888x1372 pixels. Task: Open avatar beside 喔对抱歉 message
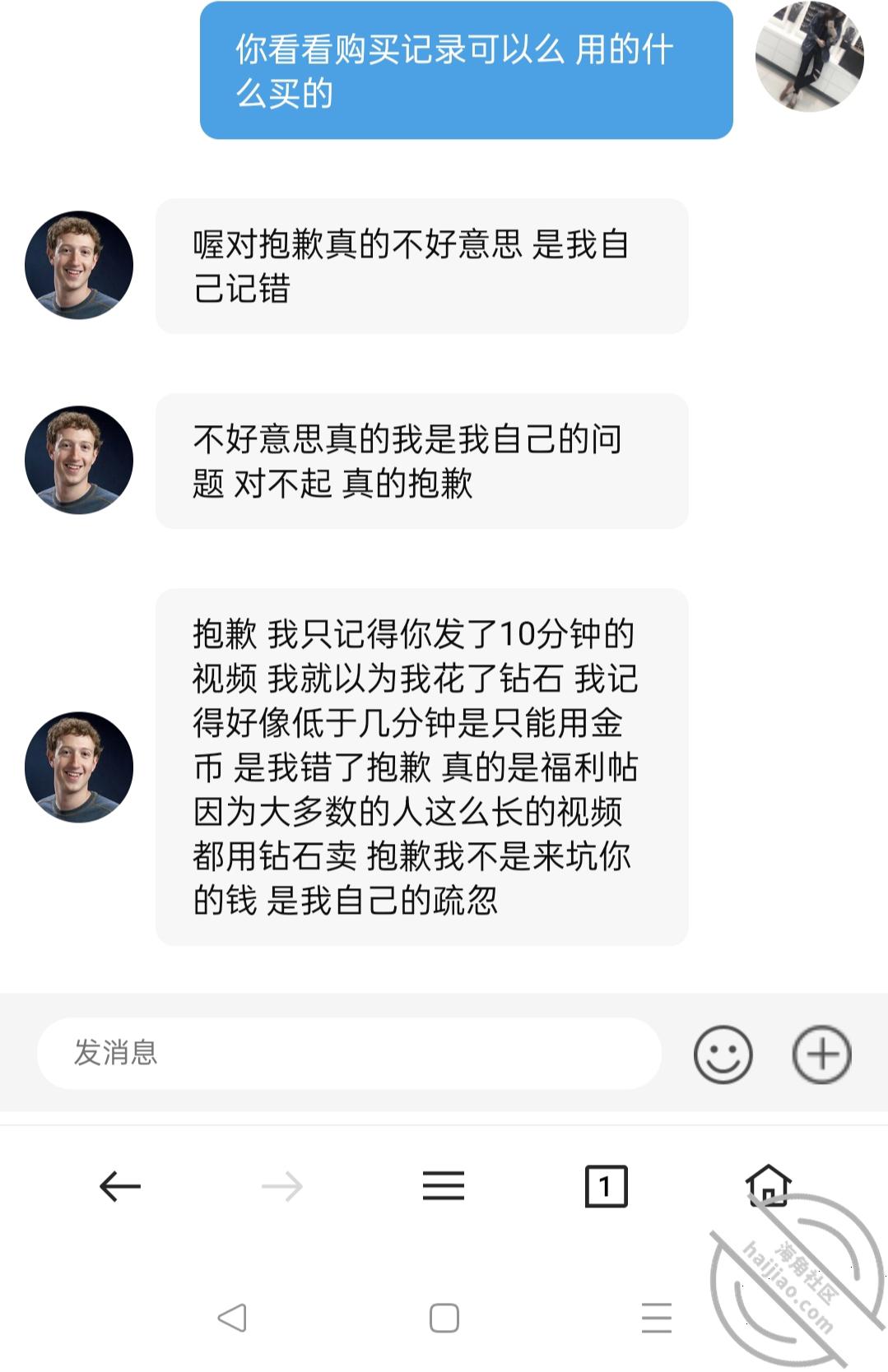coord(79,265)
